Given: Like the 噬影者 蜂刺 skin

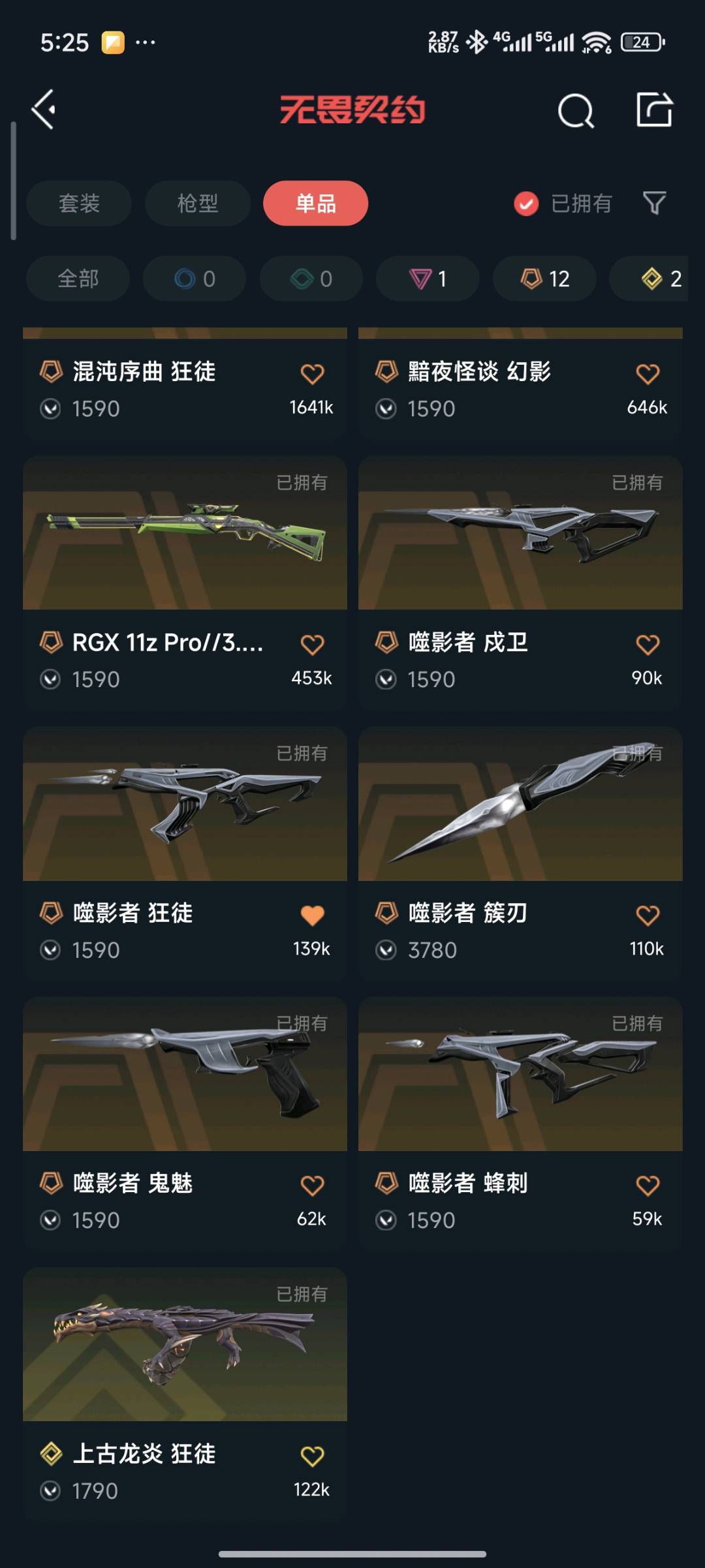Looking at the screenshot, I should coord(648,1186).
